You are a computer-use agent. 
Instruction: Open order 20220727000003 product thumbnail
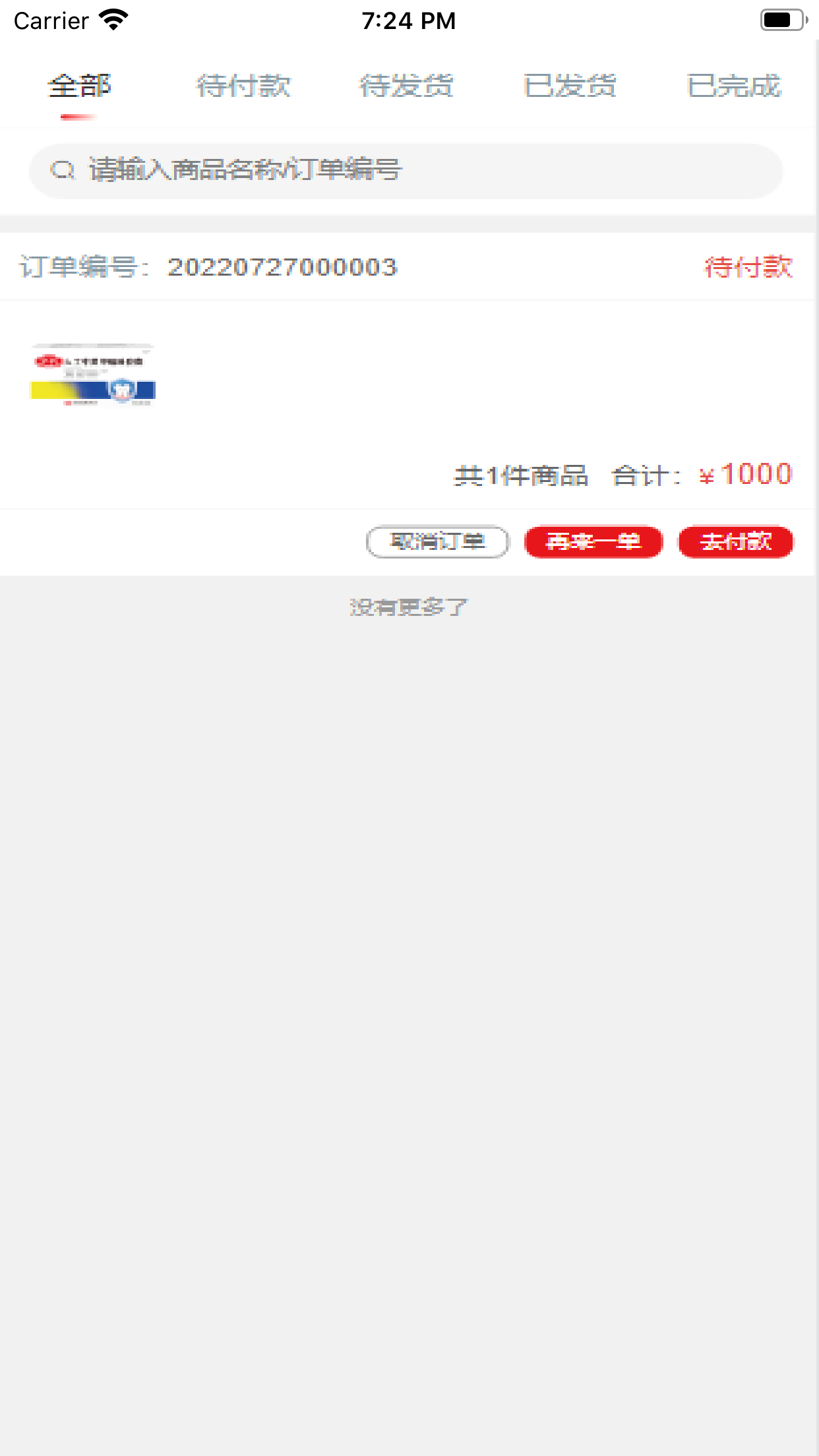92,374
